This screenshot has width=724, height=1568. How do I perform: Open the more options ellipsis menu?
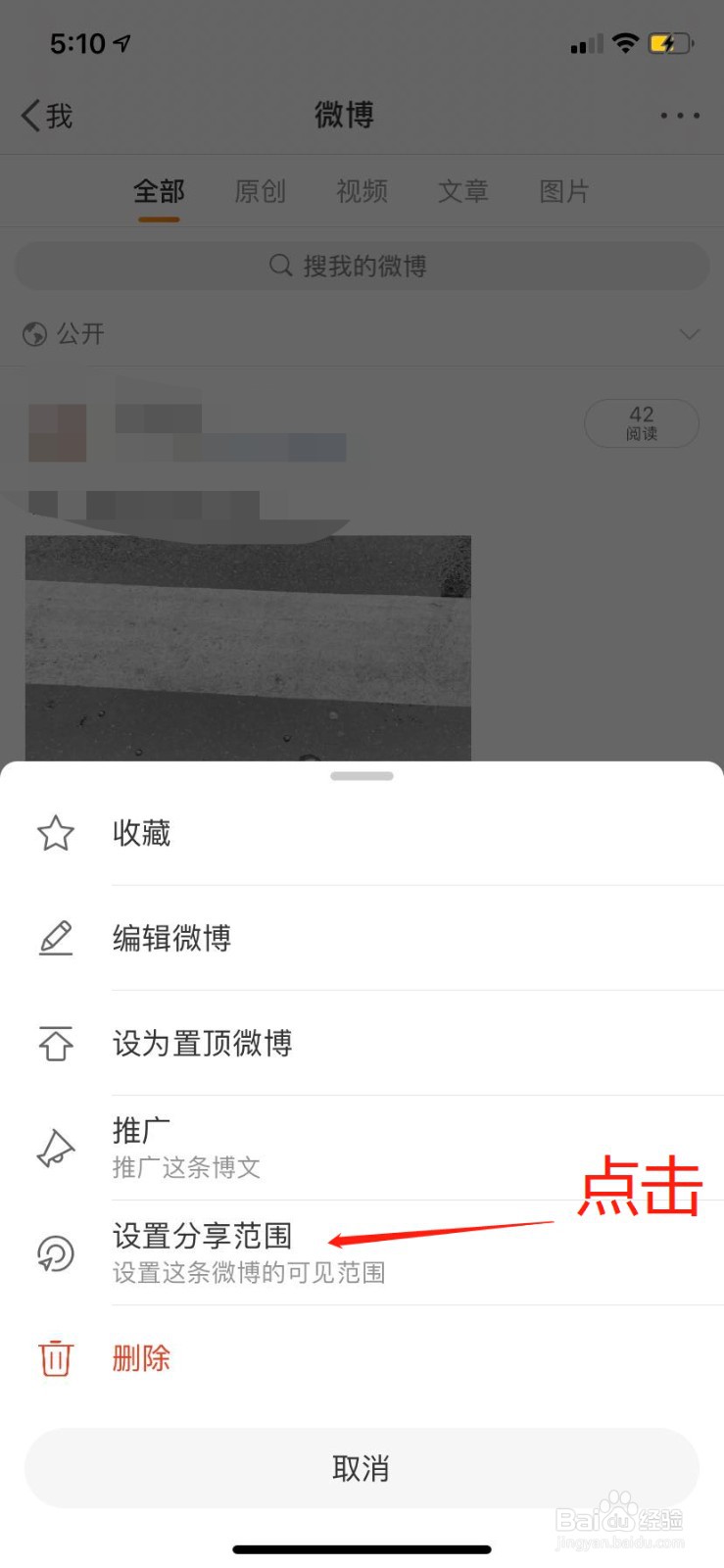678,115
